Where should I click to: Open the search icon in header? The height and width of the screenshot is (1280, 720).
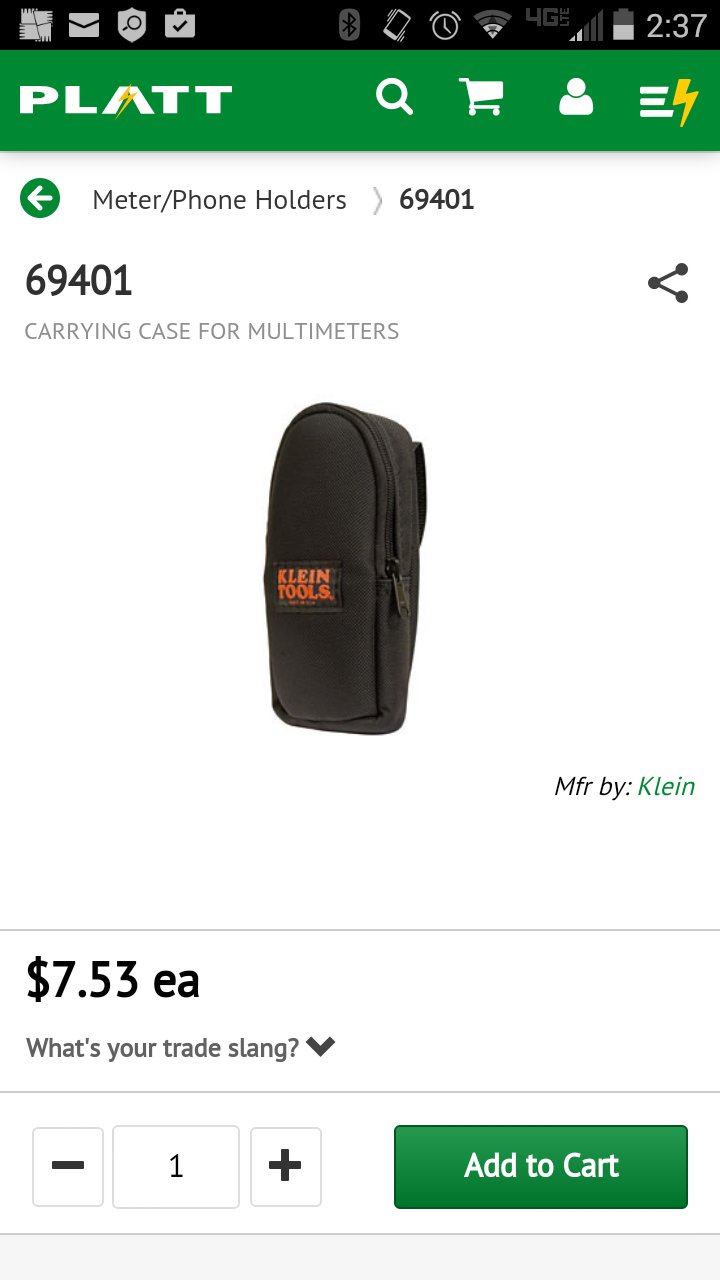(394, 99)
